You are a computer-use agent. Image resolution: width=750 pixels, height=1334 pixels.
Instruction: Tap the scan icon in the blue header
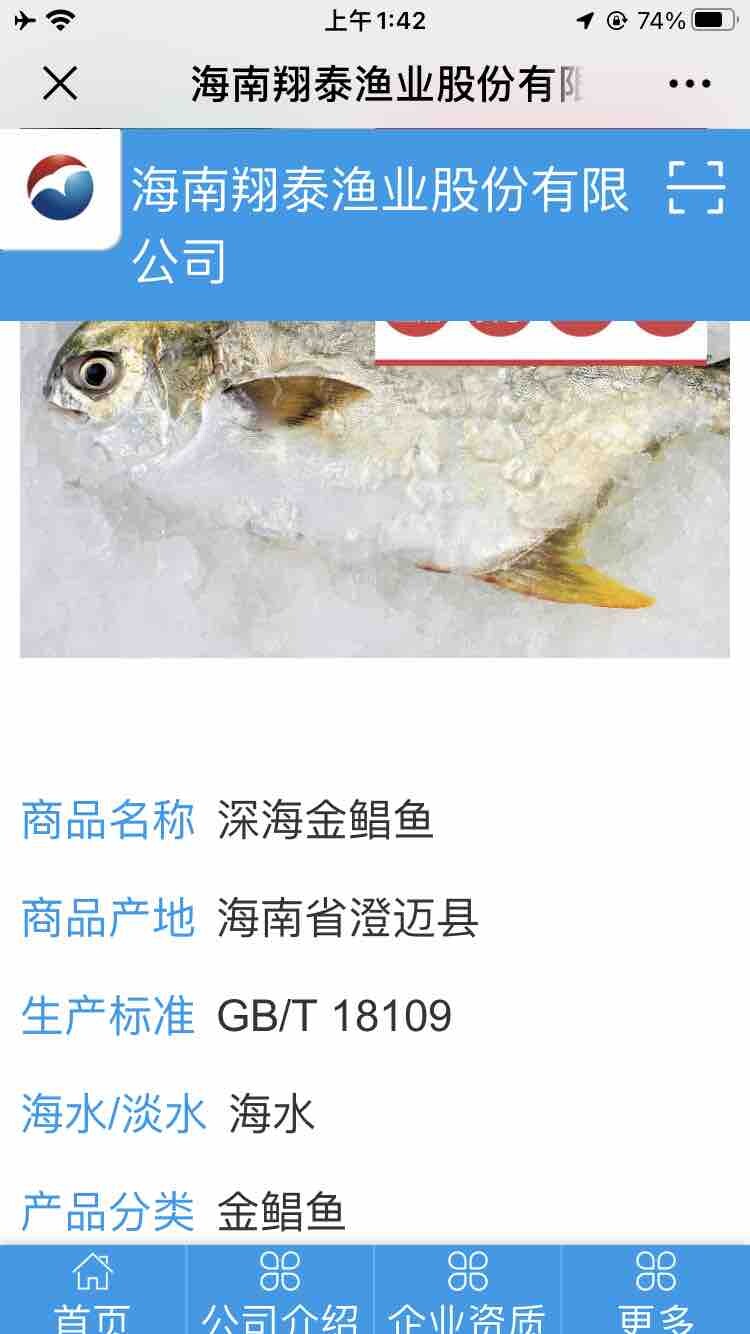point(696,187)
